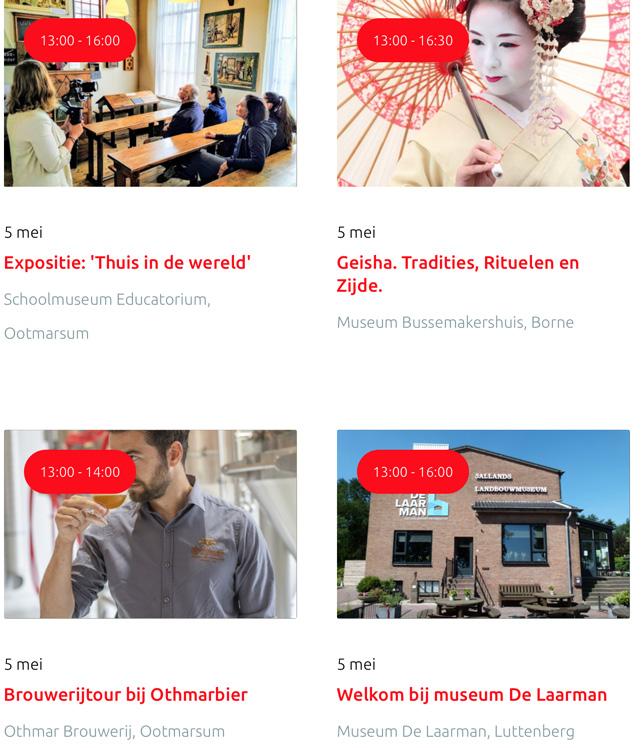Open the museum De Laarman building photo

click(x=483, y=524)
